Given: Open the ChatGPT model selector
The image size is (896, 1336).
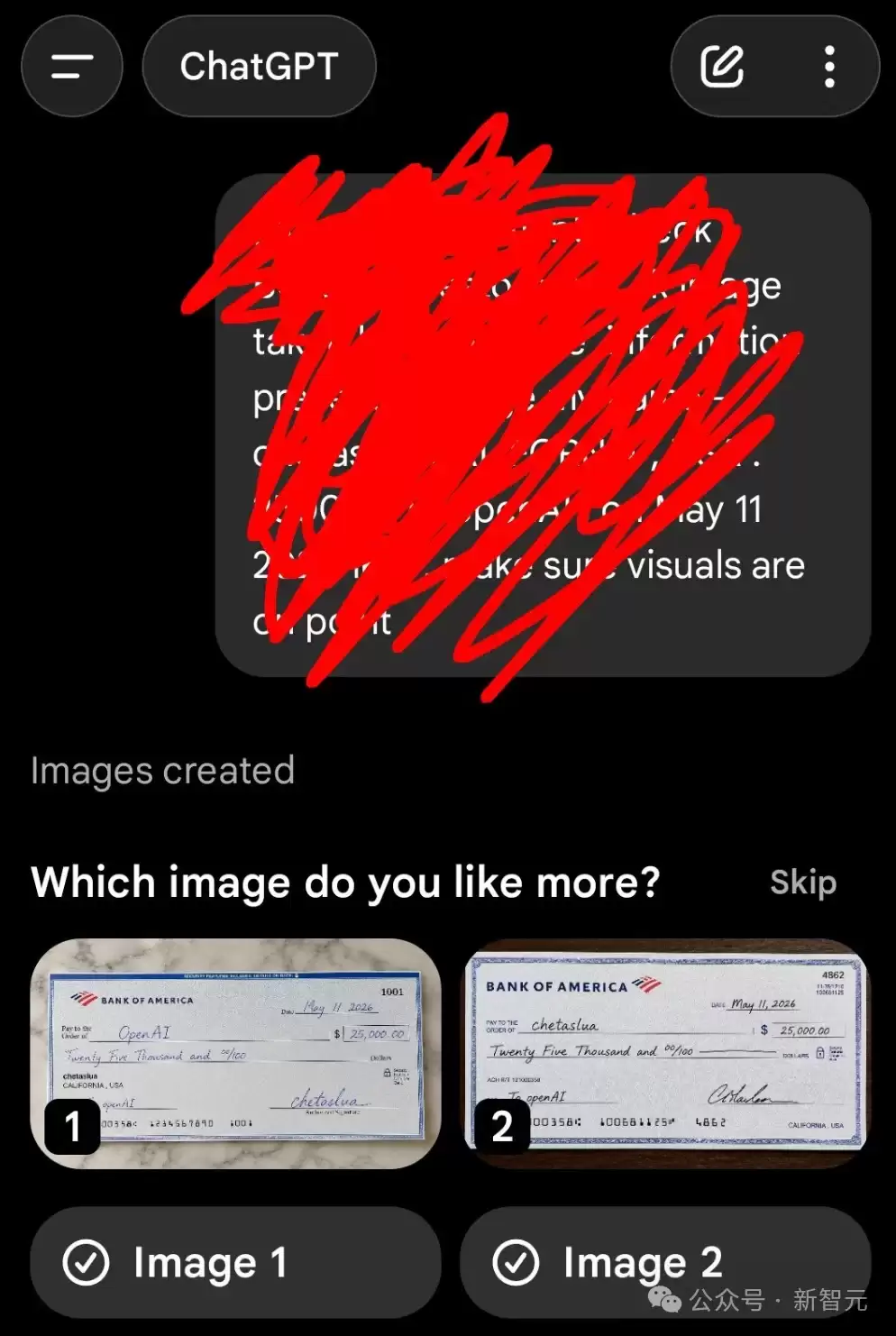Looking at the screenshot, I should click(259, 67).
